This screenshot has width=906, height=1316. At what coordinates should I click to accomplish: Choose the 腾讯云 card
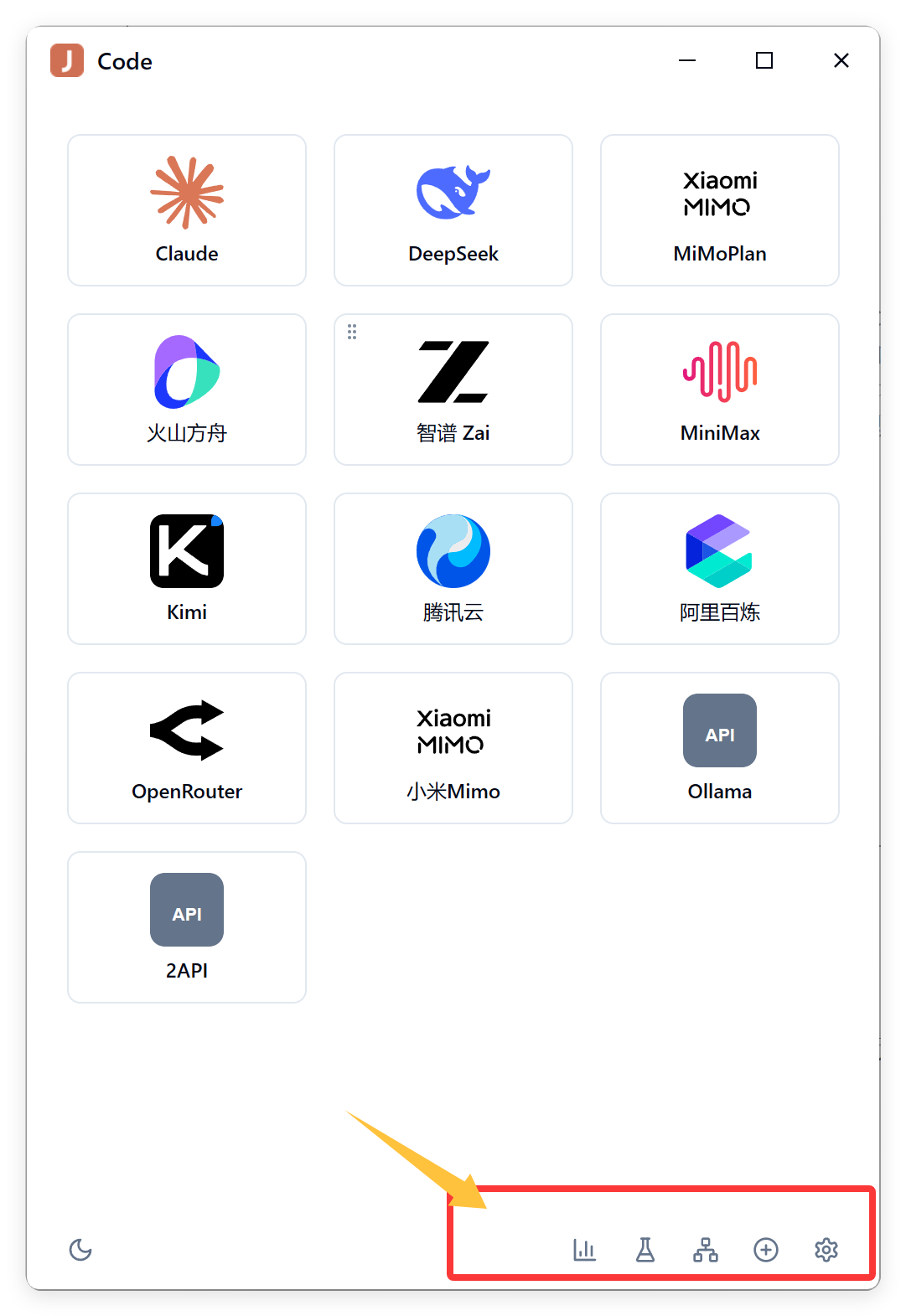click(x=453, y=569)
